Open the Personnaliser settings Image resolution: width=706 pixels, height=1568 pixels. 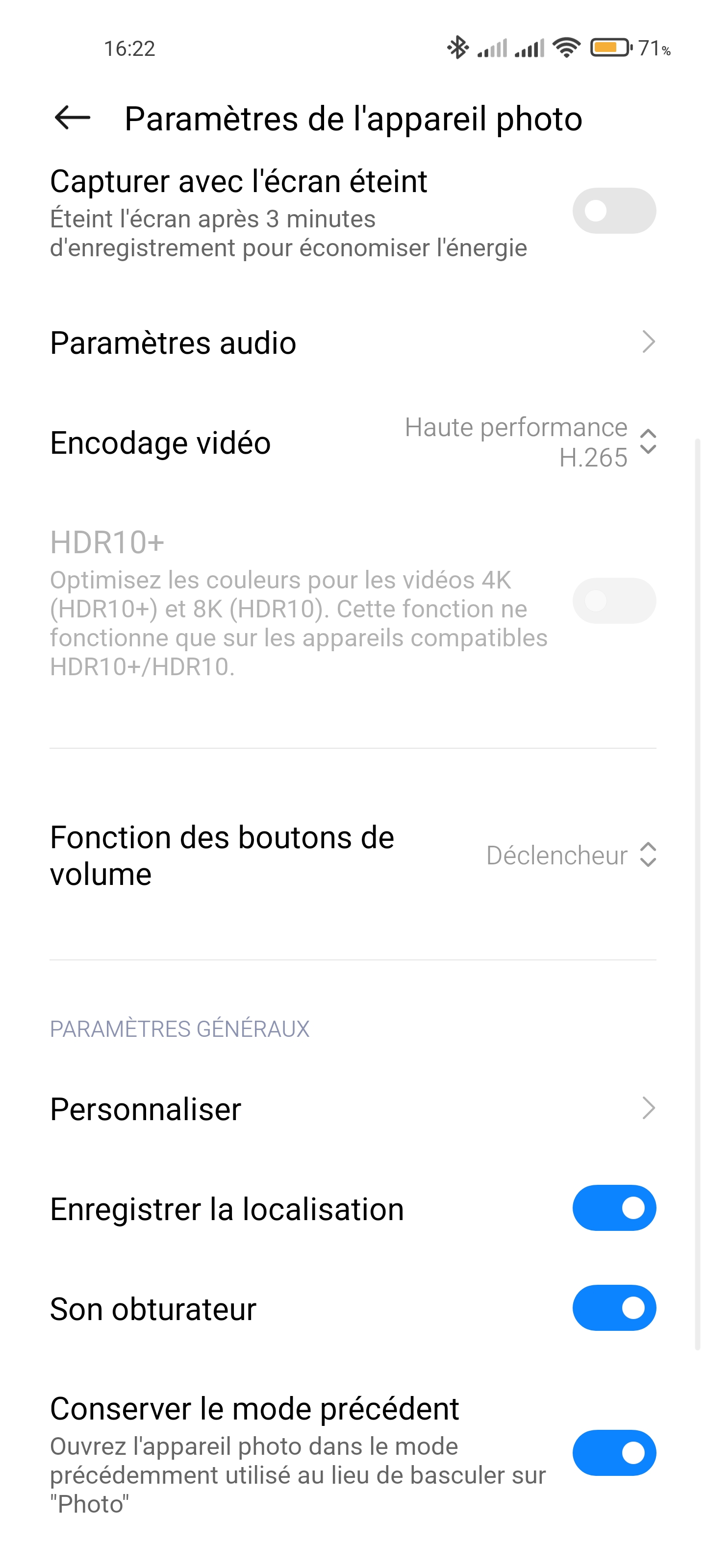[x=353, y=1108]
